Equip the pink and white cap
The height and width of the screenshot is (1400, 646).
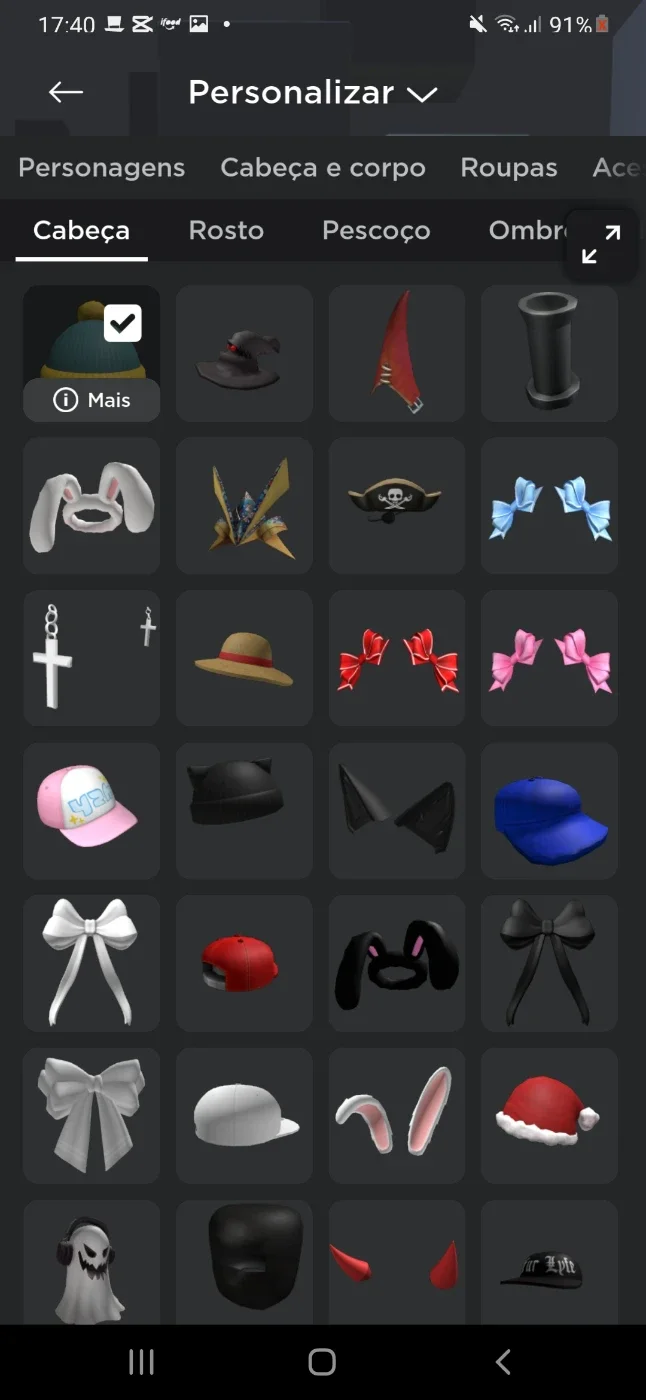coord(92,811)
